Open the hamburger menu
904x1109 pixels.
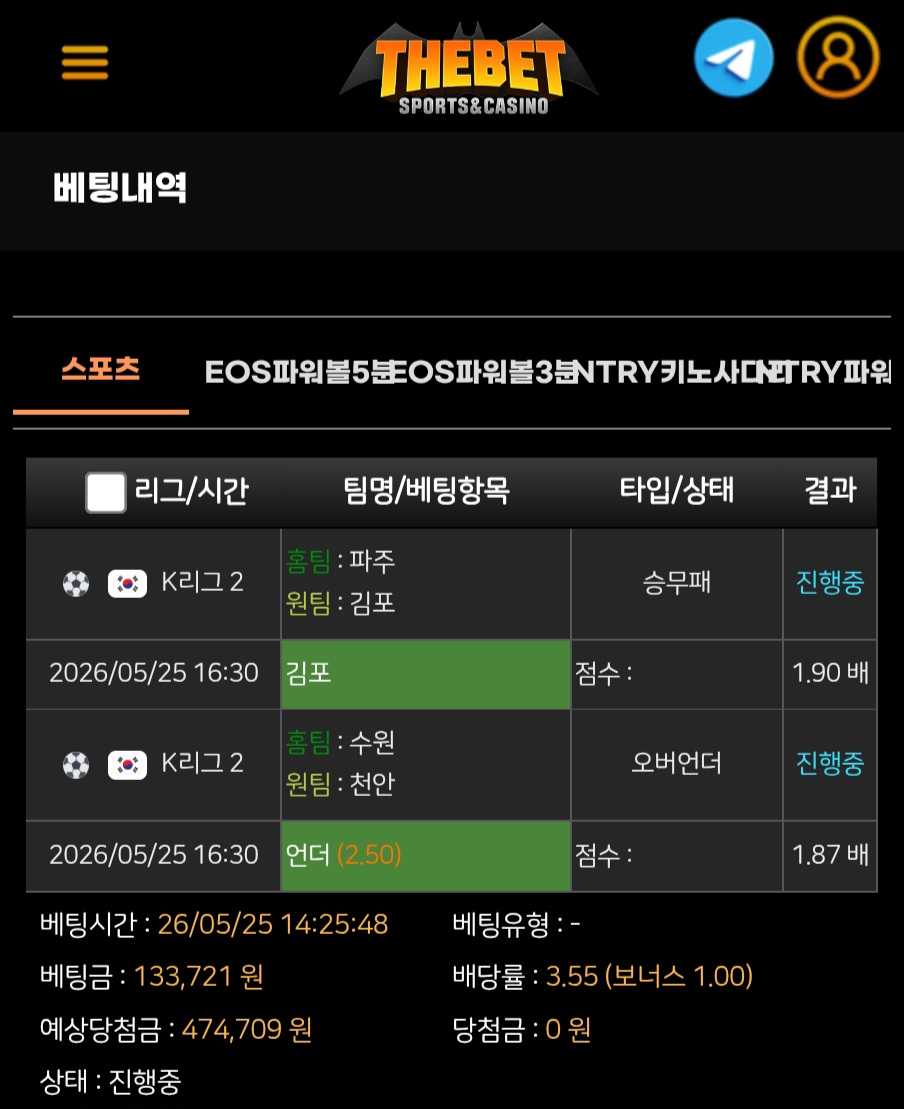pyautogui.click(x=85, y=62)
